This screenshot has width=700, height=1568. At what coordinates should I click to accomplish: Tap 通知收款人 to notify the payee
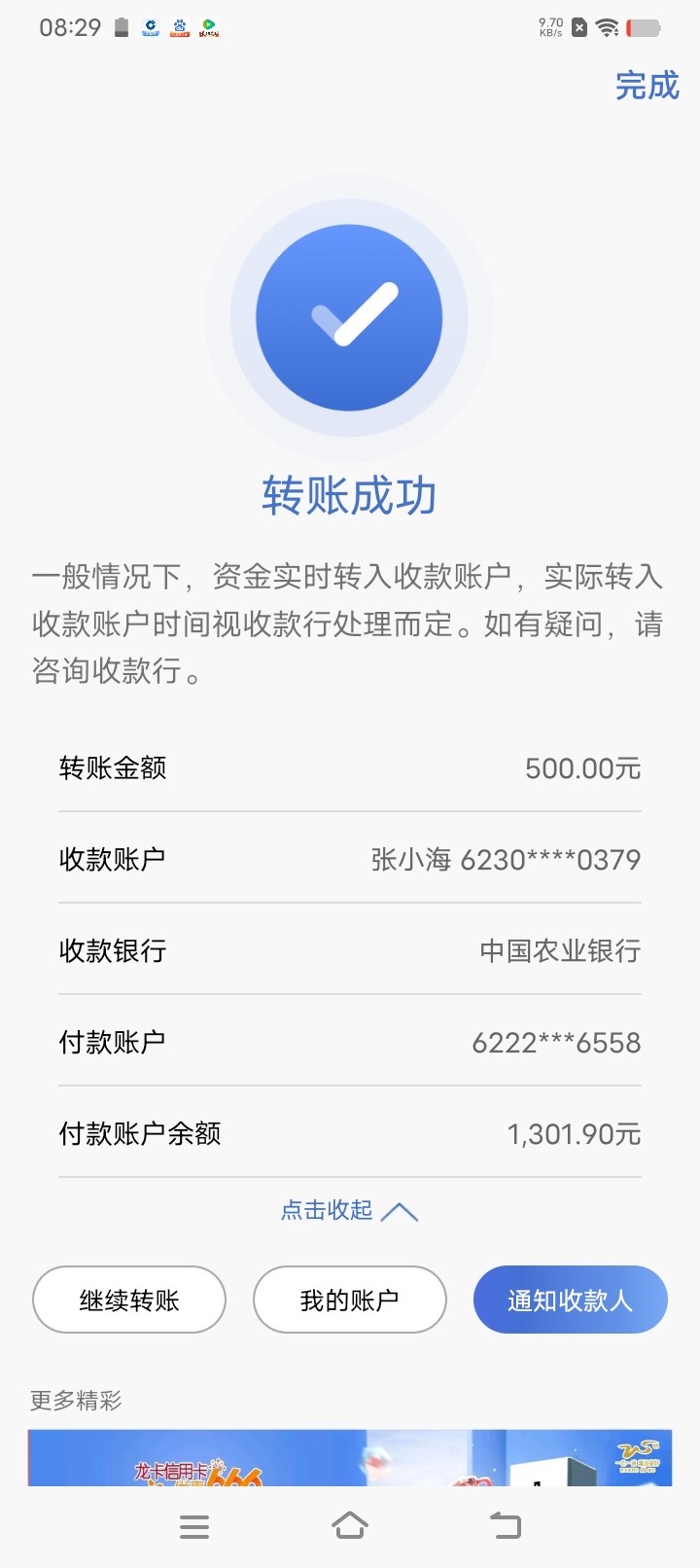[570, 1300]
